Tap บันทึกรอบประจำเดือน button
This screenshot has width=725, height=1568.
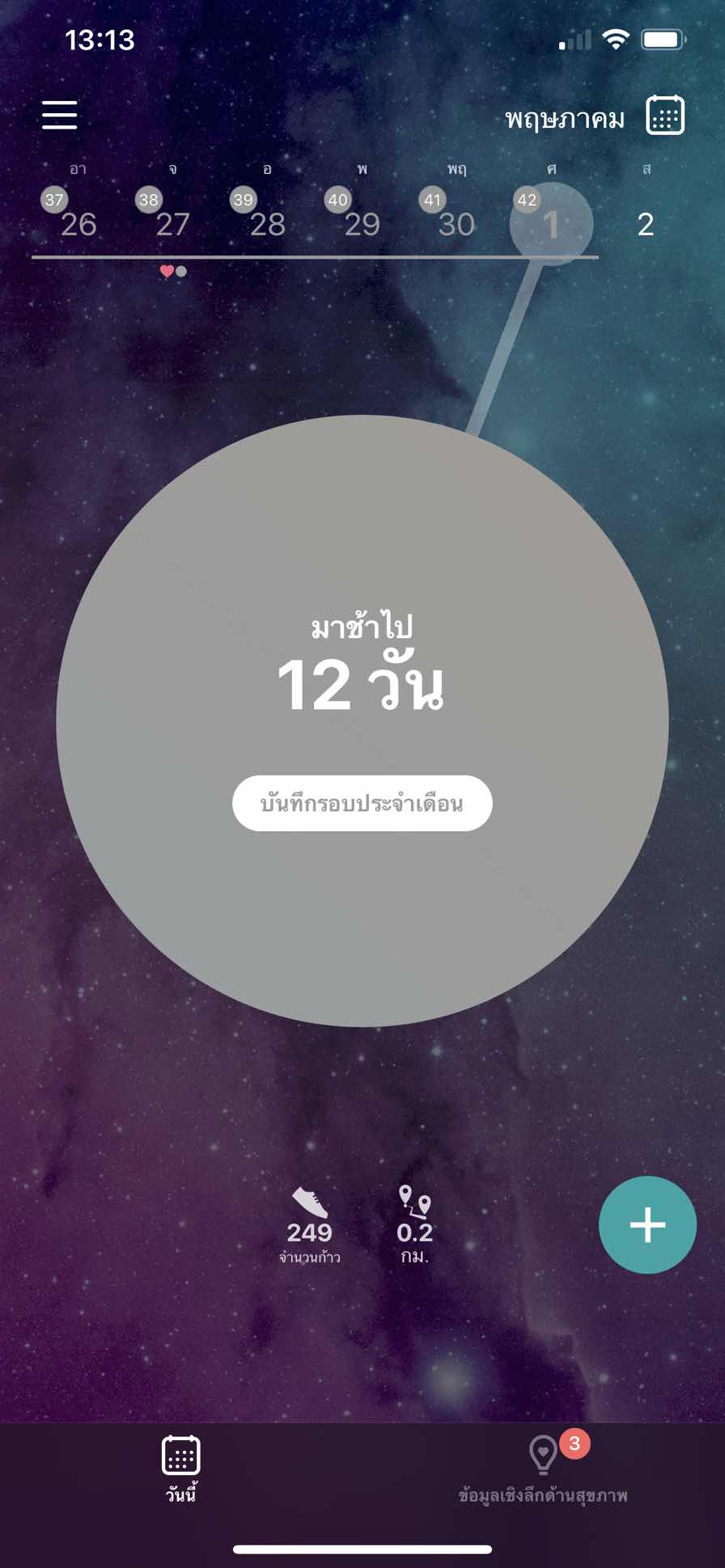click(362, 803)
